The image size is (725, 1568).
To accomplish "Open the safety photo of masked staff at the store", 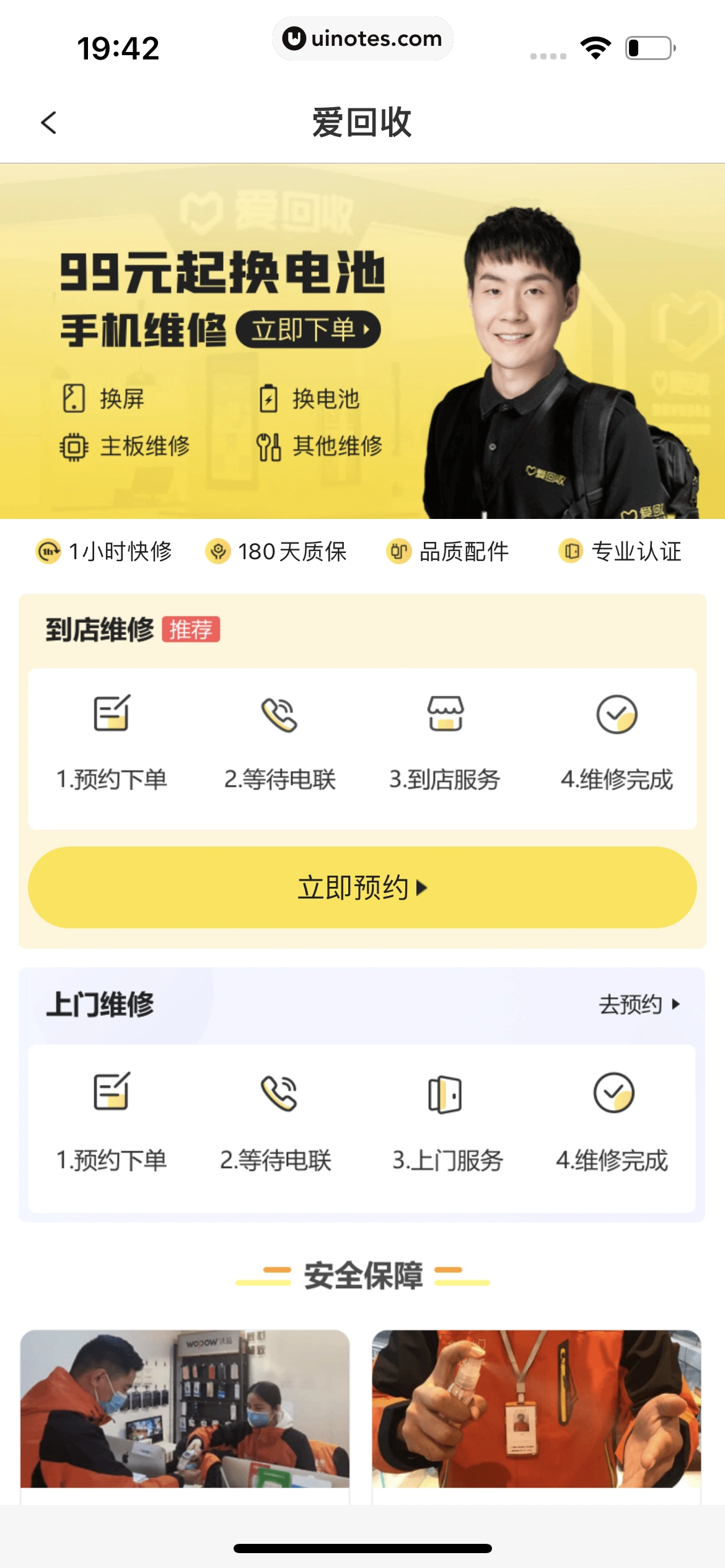I will click(x=185, y=1408).
